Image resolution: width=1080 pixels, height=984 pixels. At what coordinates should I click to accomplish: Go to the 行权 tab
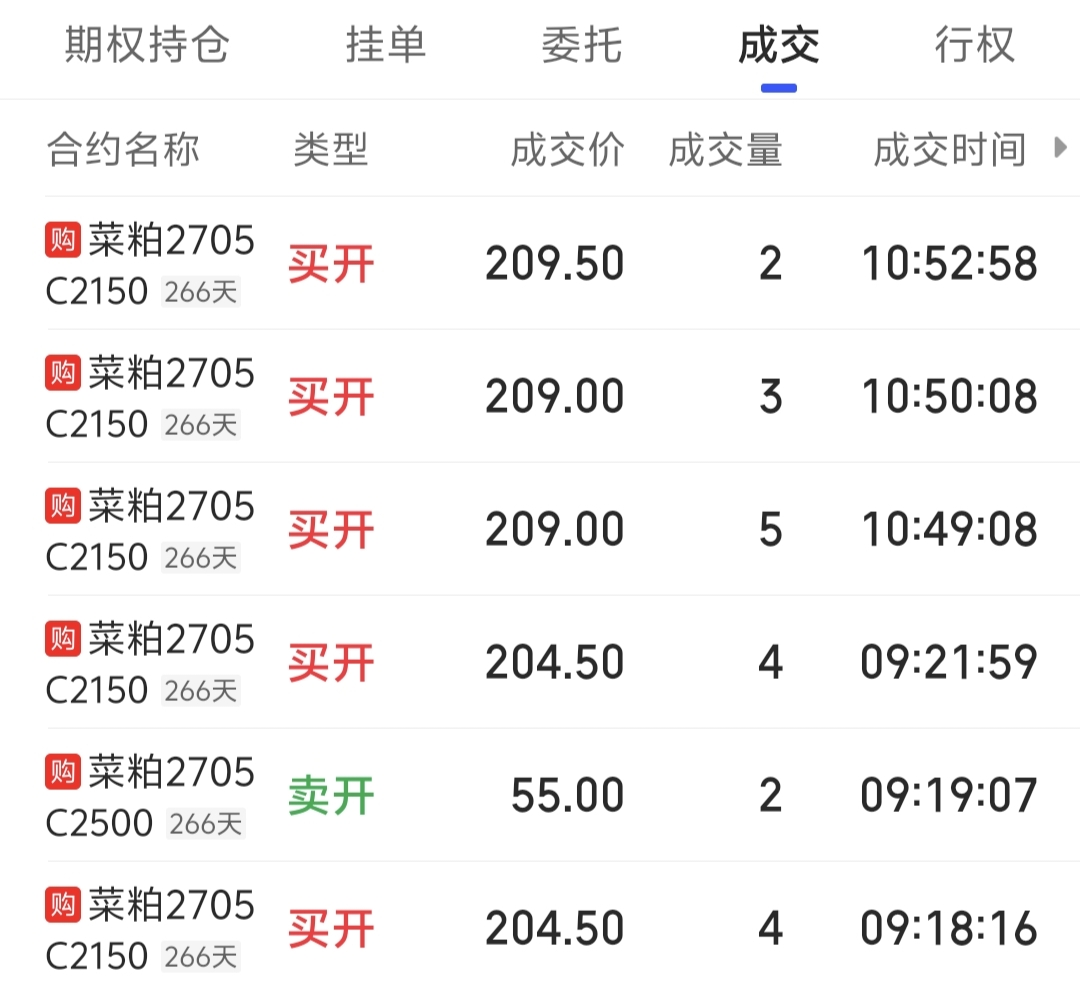coord(975,45)
